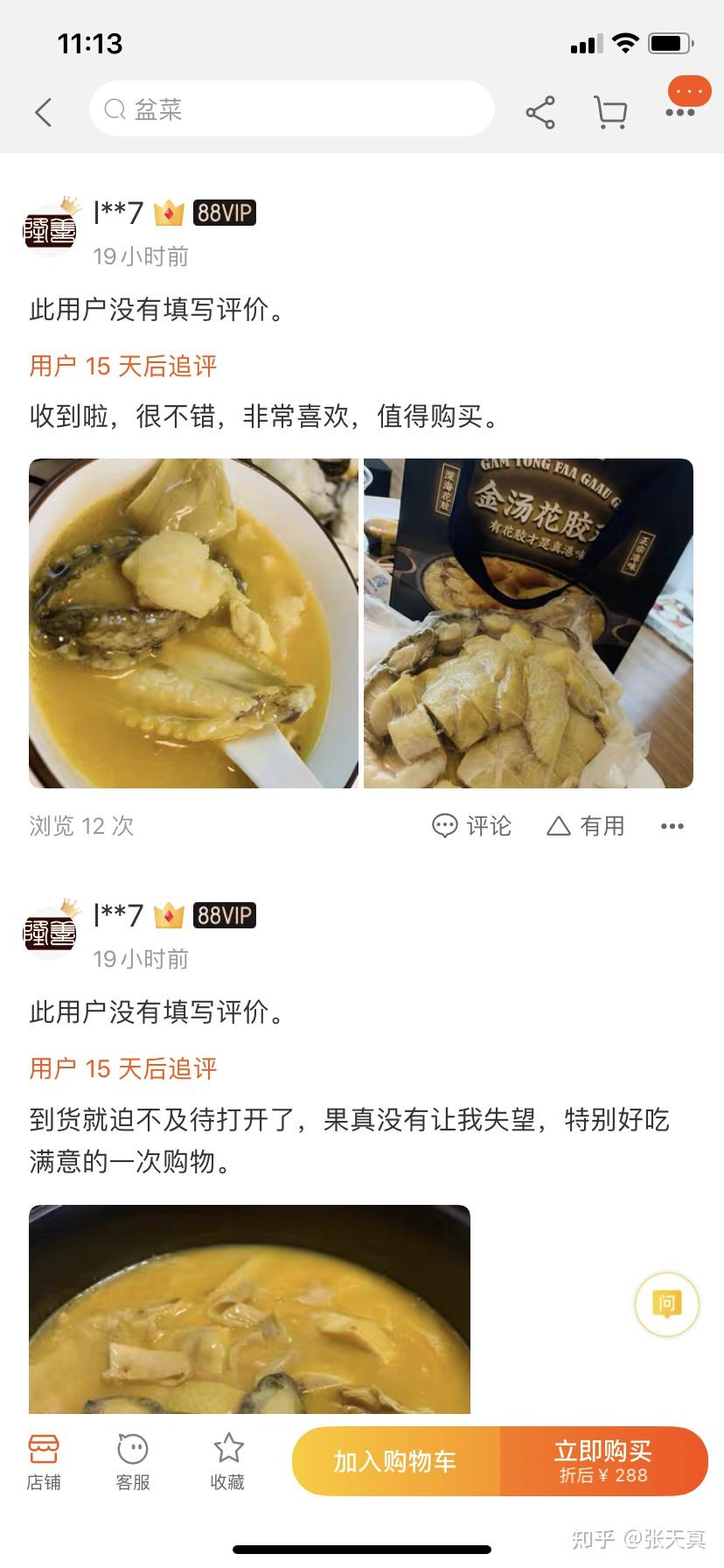Tap the search box showing 盆菜
724x1568 pixels.
click(x=291, y=109)
